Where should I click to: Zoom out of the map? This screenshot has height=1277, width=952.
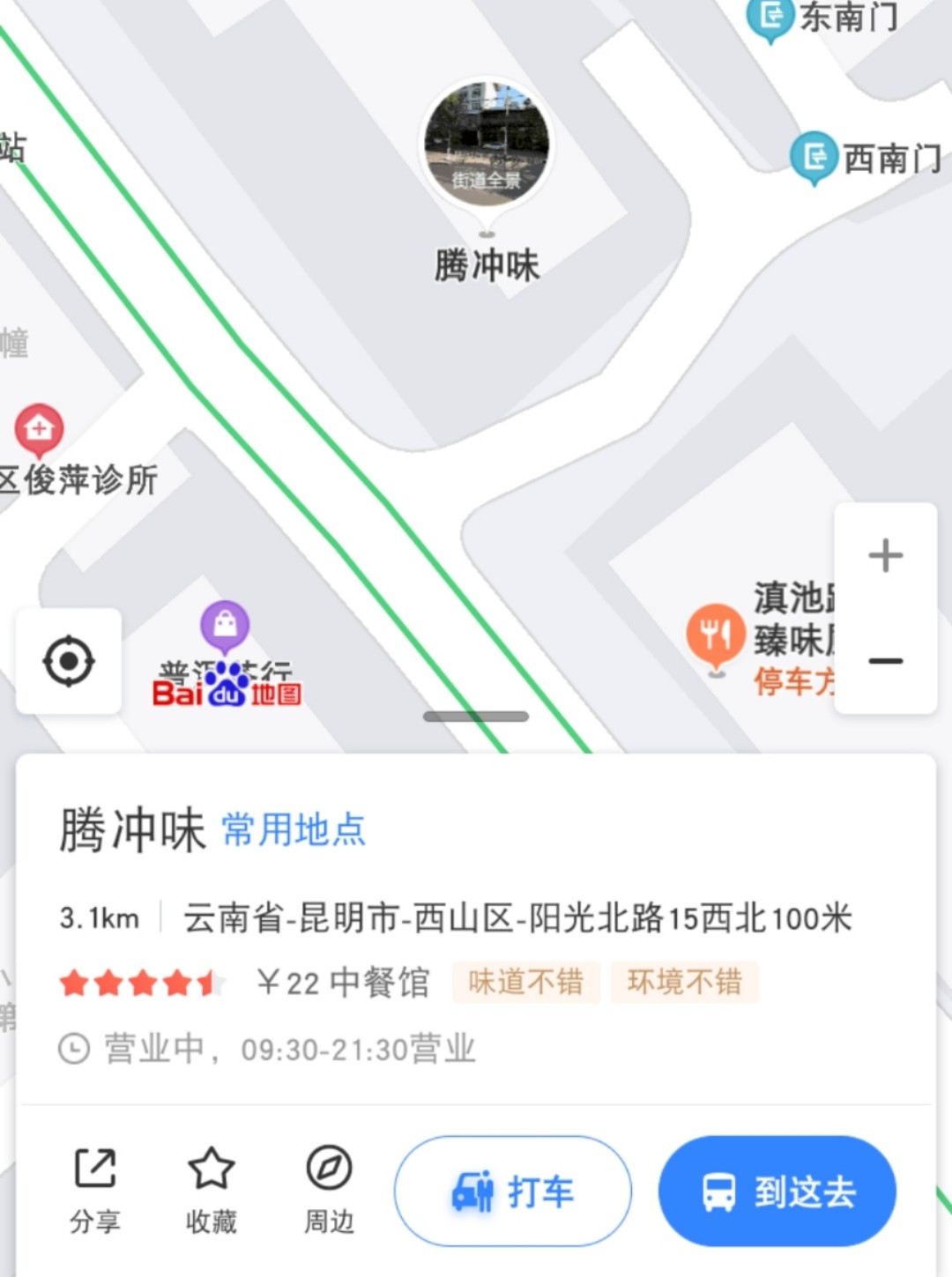click(885, 661)
